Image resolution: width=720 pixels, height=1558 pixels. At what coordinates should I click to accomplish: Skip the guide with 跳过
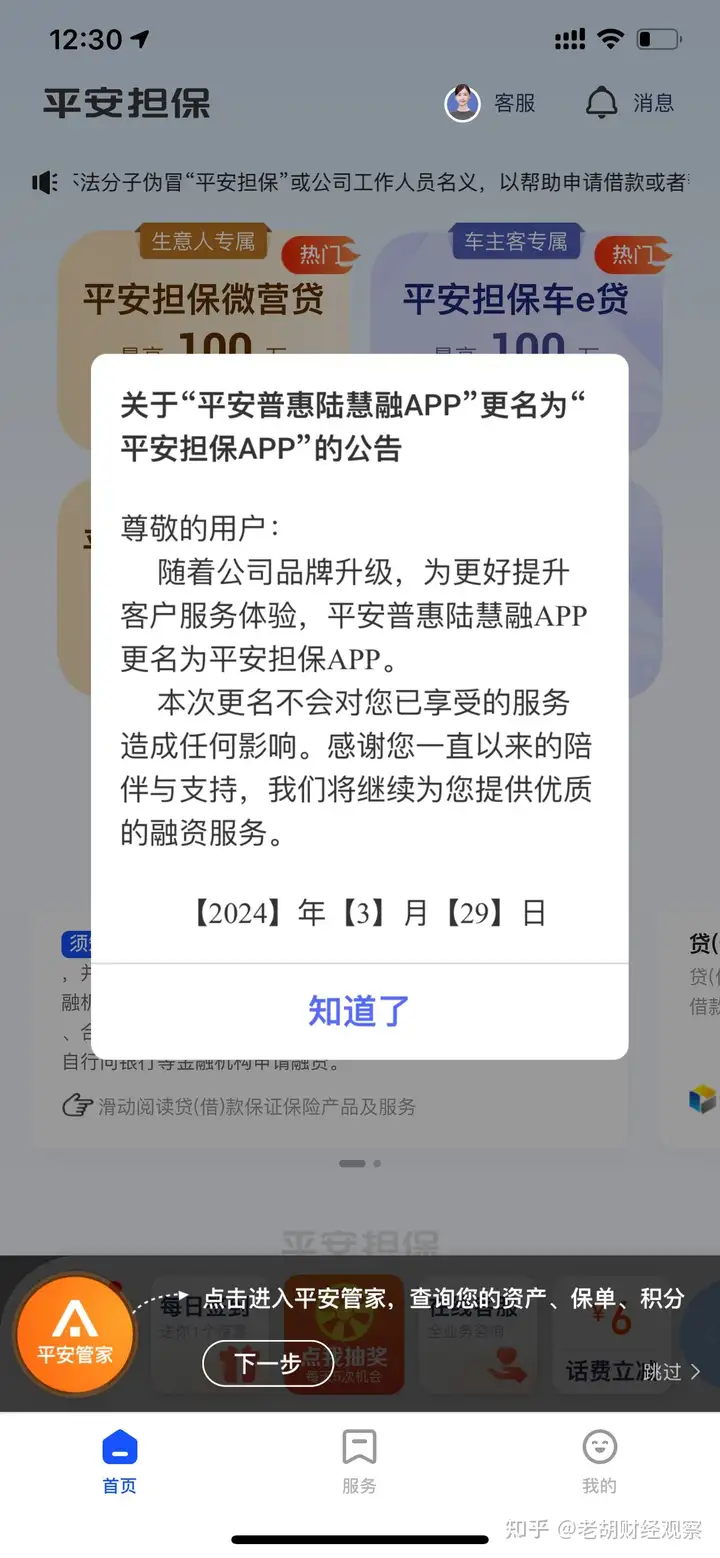coord(670,1371)
